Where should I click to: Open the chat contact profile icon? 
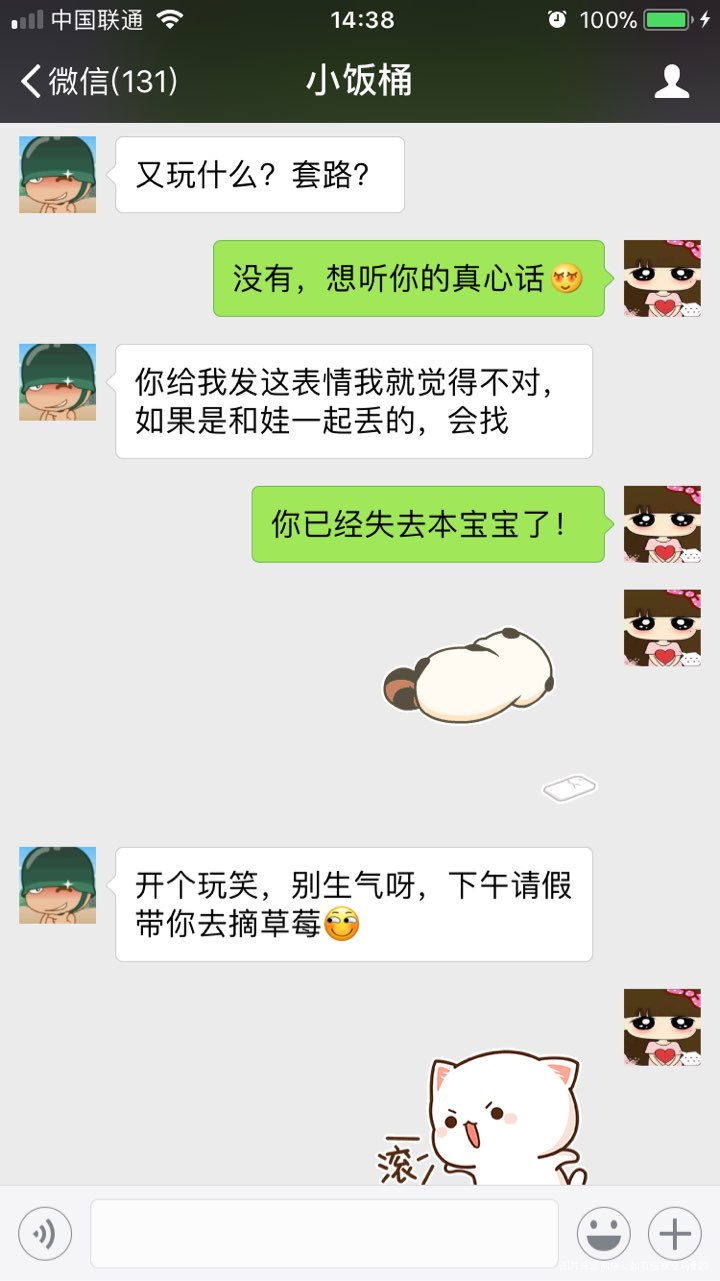673,80
